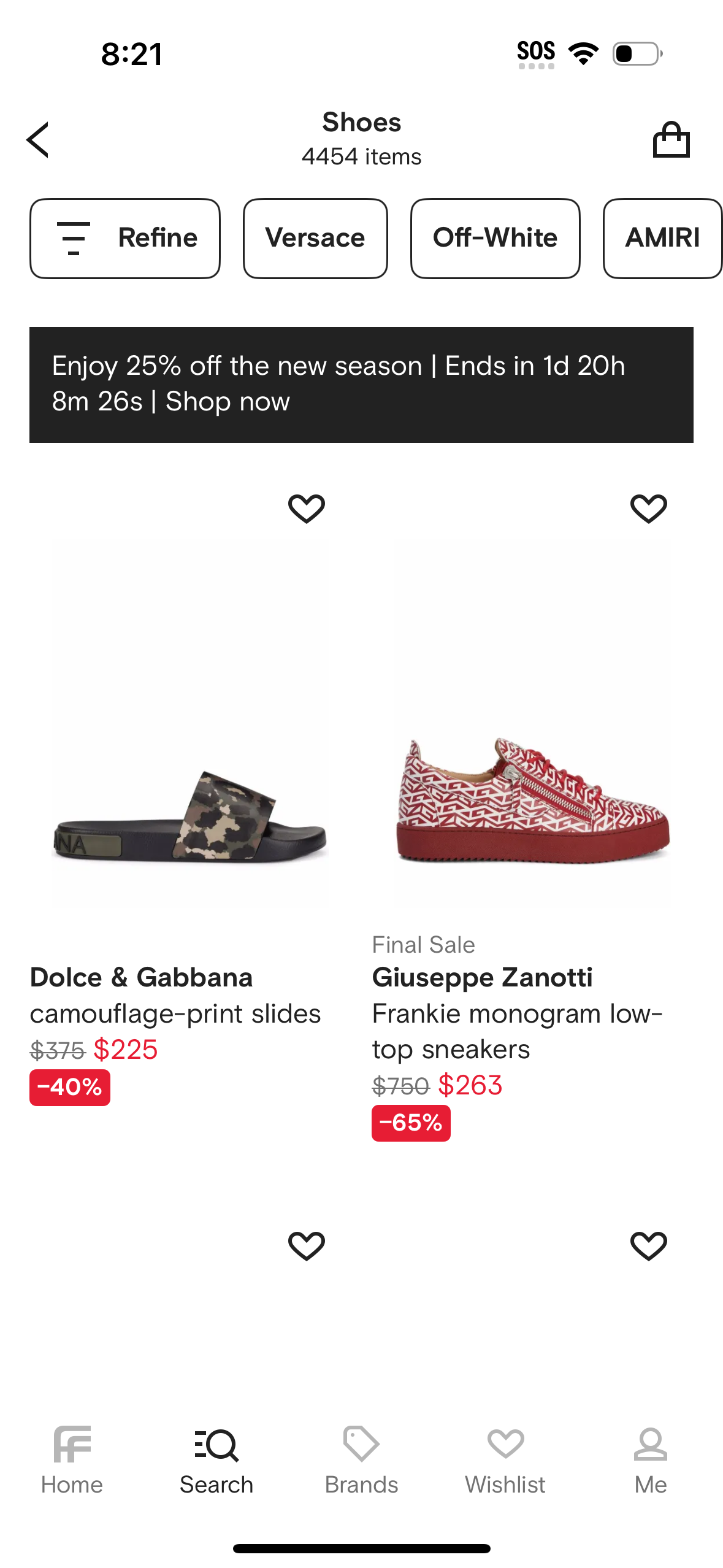
Task: Open the Refine filters panel
Action: tap(124, 238)
